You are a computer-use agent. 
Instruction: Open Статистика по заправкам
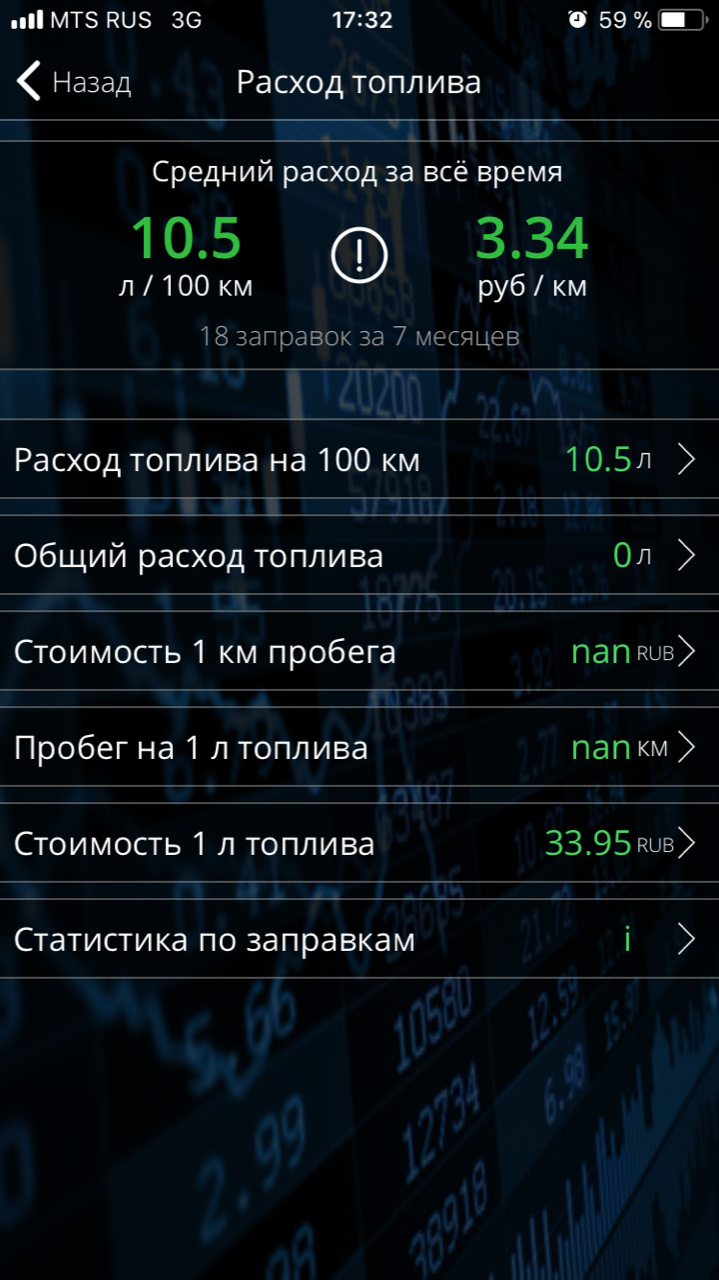click(x=359, y=940)
